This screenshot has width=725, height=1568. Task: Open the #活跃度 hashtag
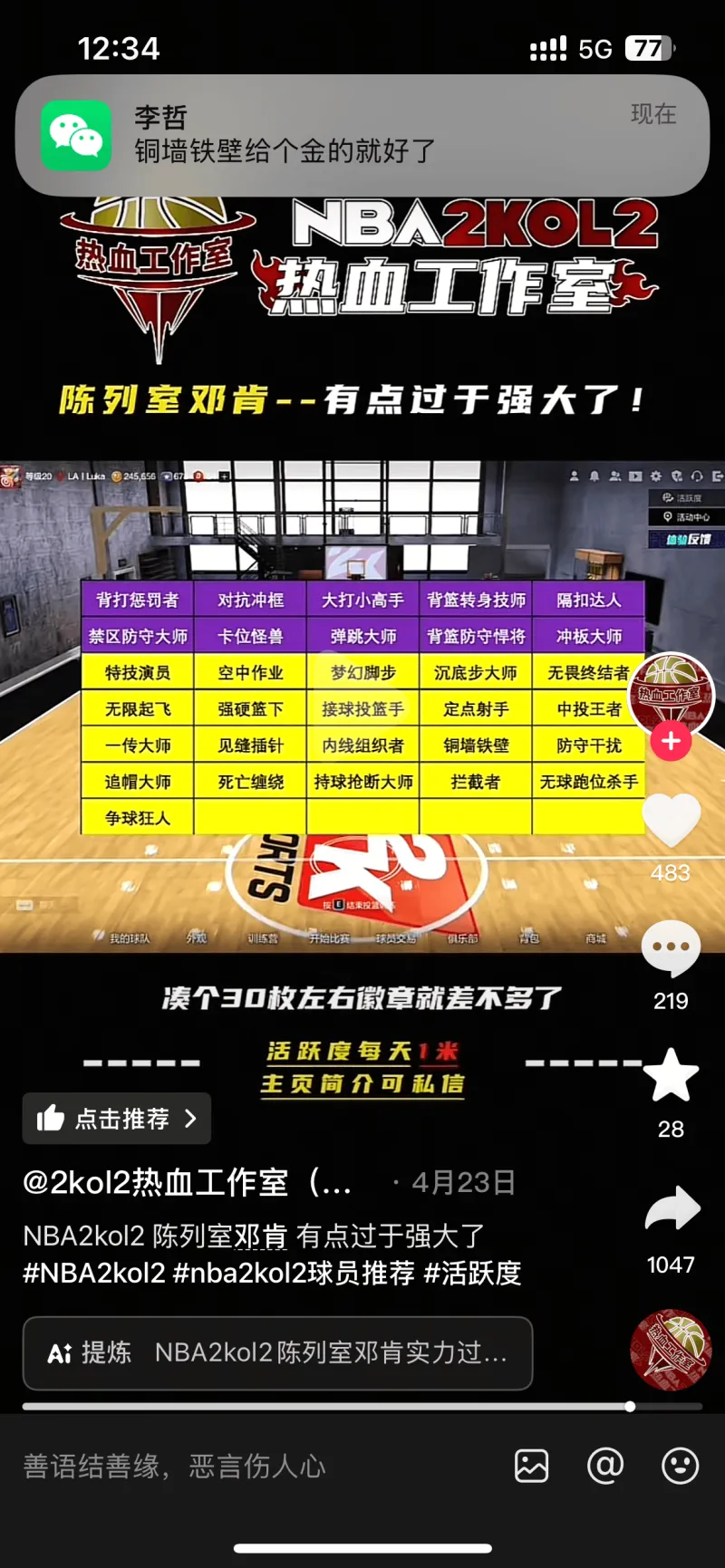click(472, 1273)
